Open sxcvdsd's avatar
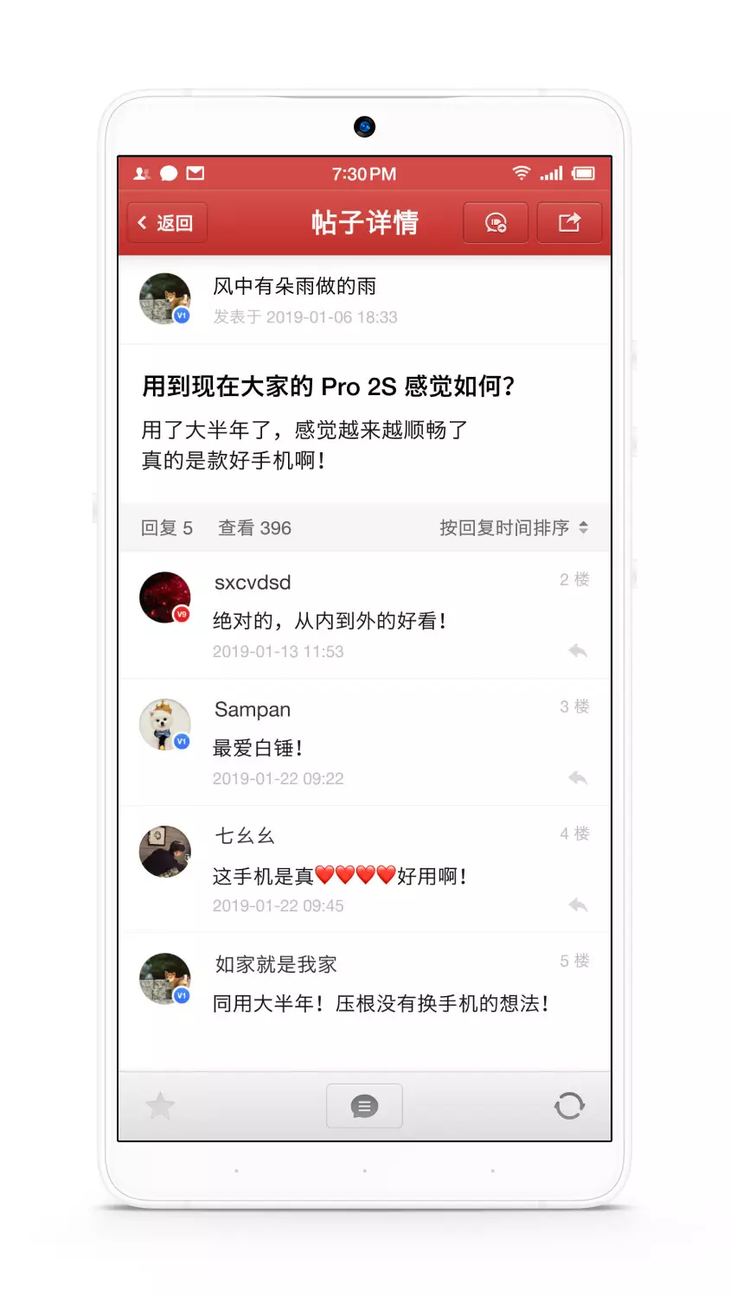This screenshot has height=1297, width=730. pos(165,598)
